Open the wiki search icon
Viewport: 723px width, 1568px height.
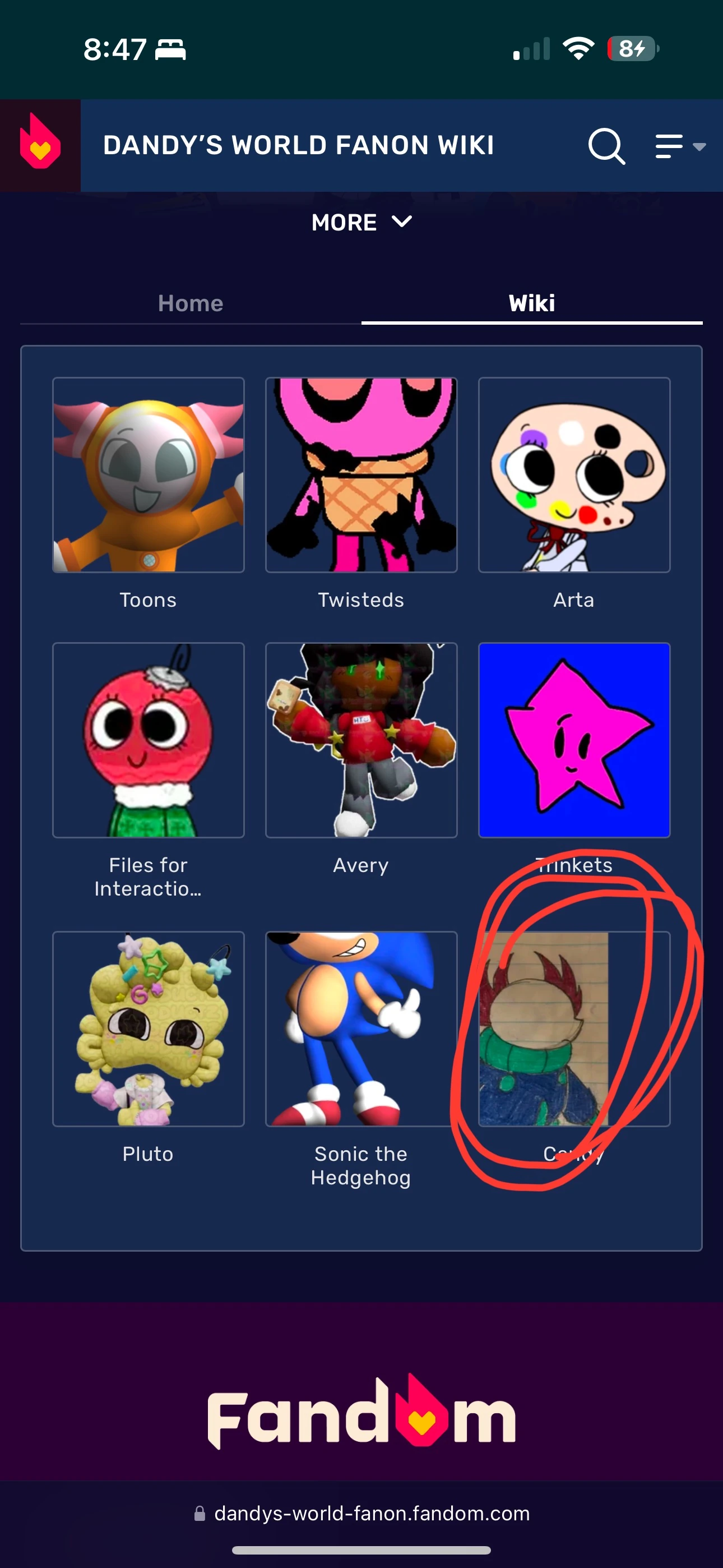(x=606, y=146)
